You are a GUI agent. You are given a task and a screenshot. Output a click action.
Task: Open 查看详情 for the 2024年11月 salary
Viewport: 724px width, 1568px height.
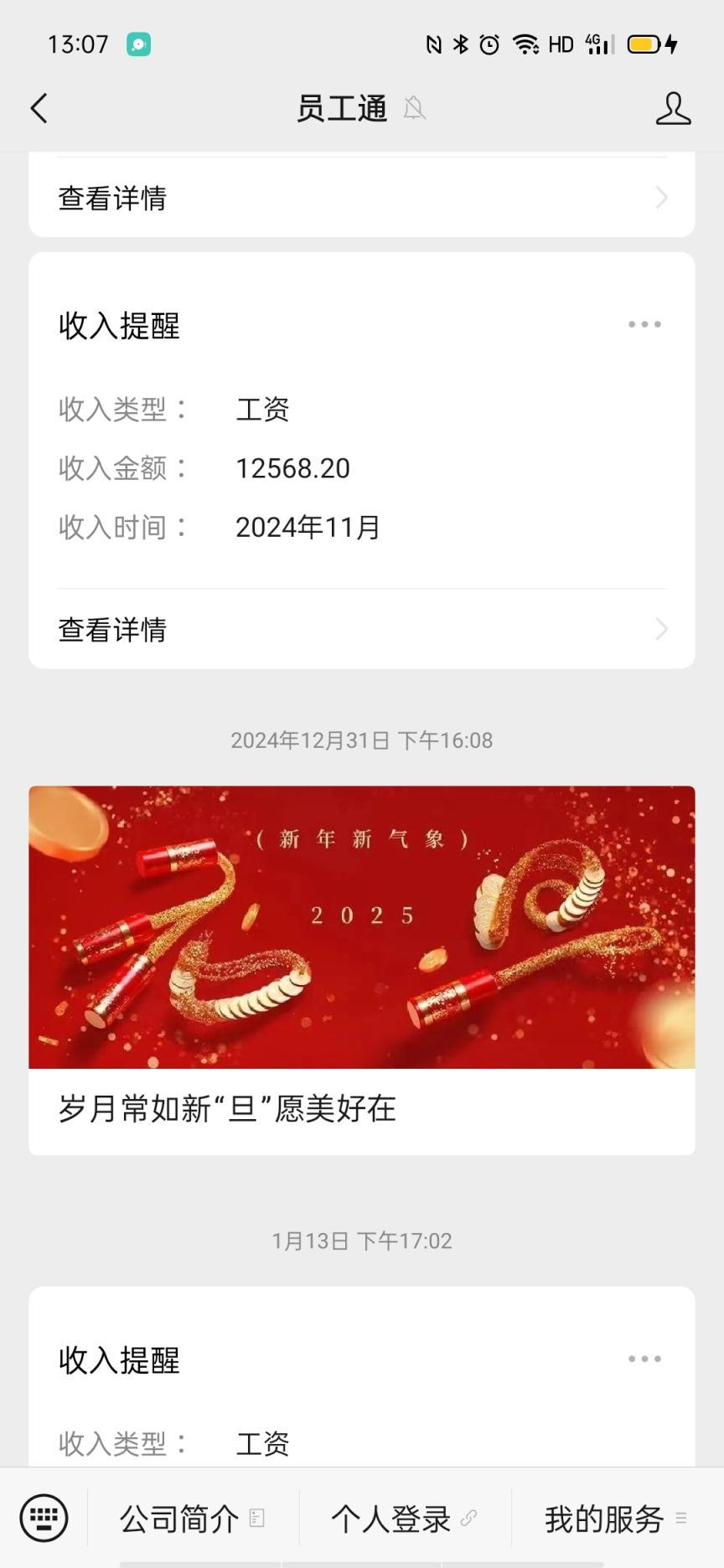coord(361,629)
